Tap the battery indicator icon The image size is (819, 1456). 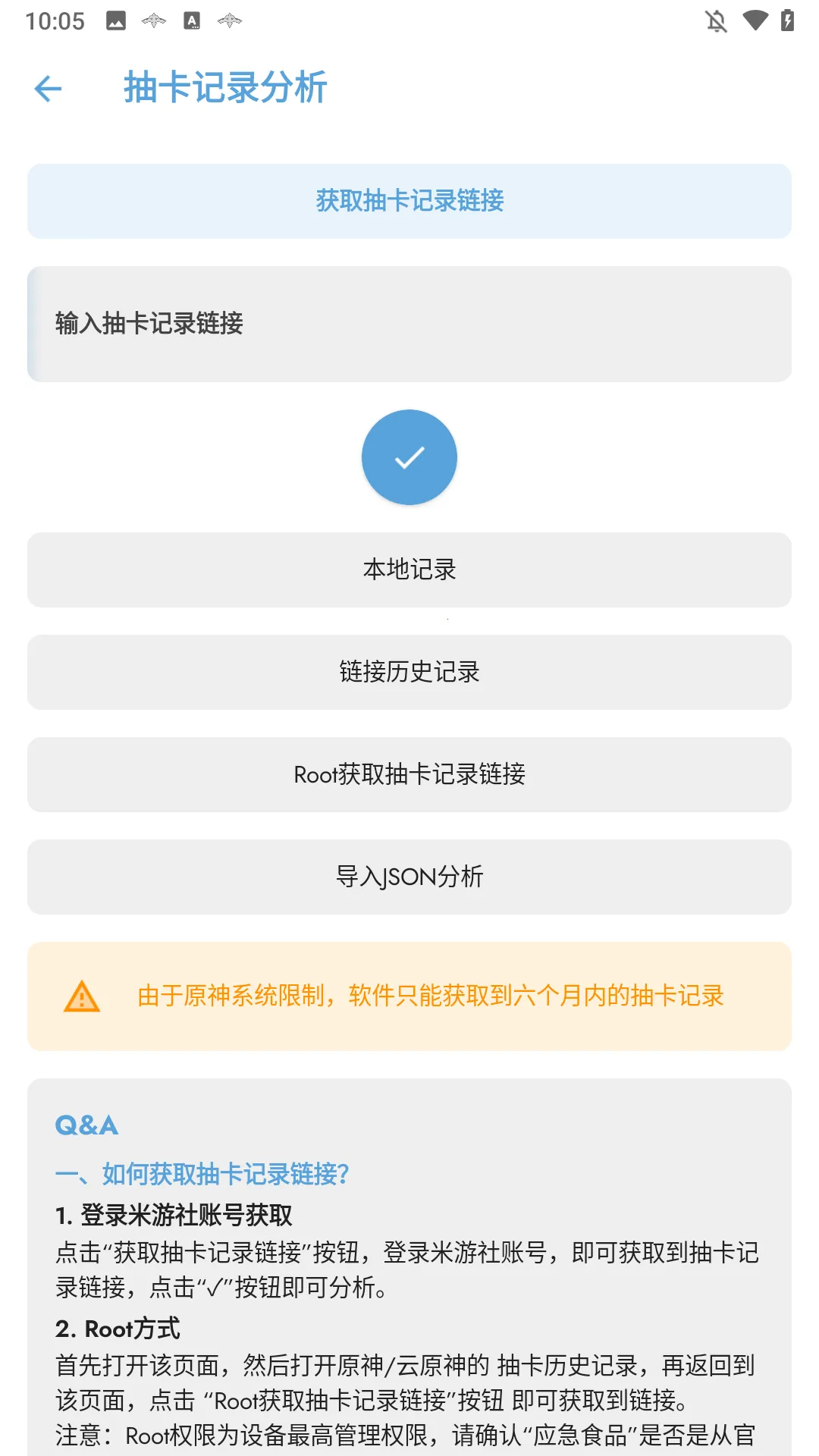pos(786,23)
